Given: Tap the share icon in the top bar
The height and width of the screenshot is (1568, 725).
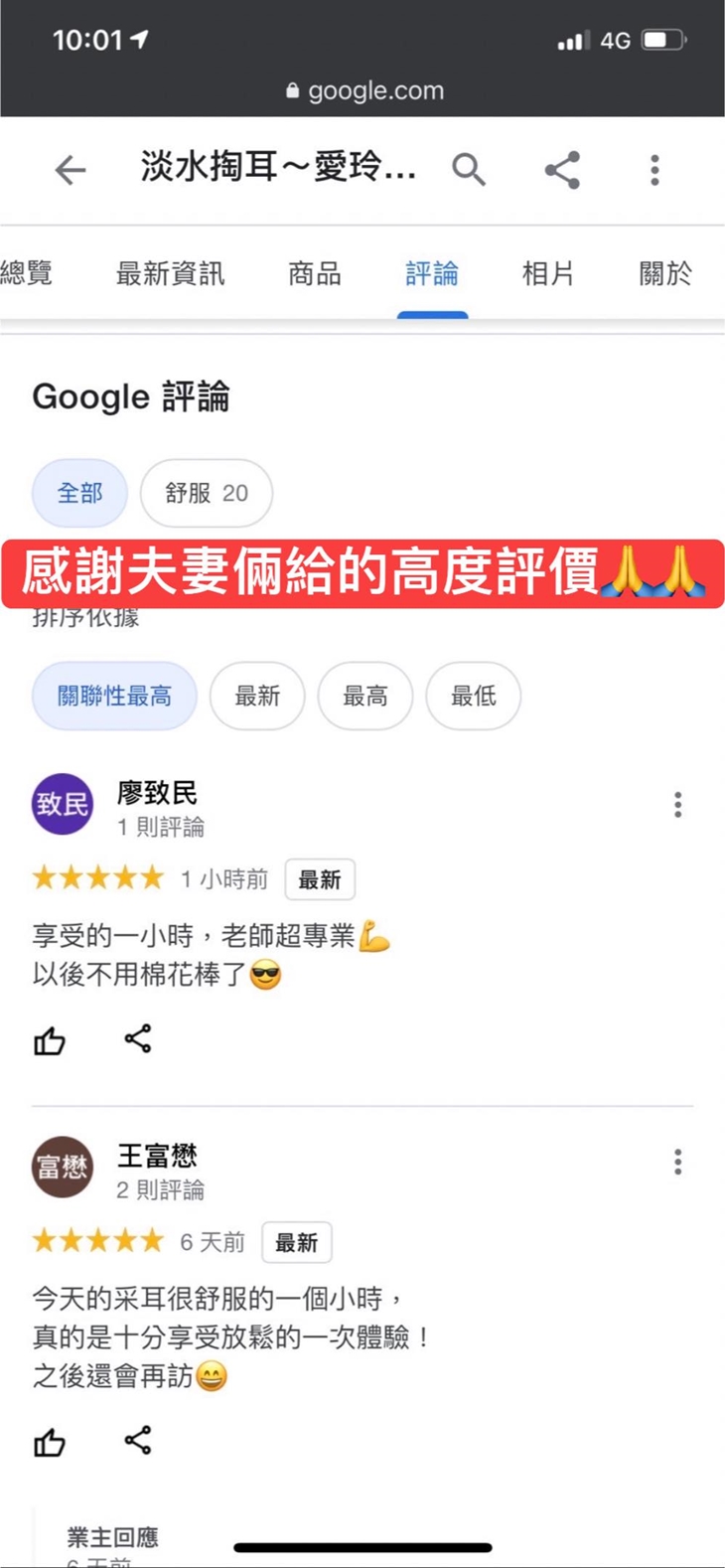Looking at the screenshot, I should tap(563, 170).
